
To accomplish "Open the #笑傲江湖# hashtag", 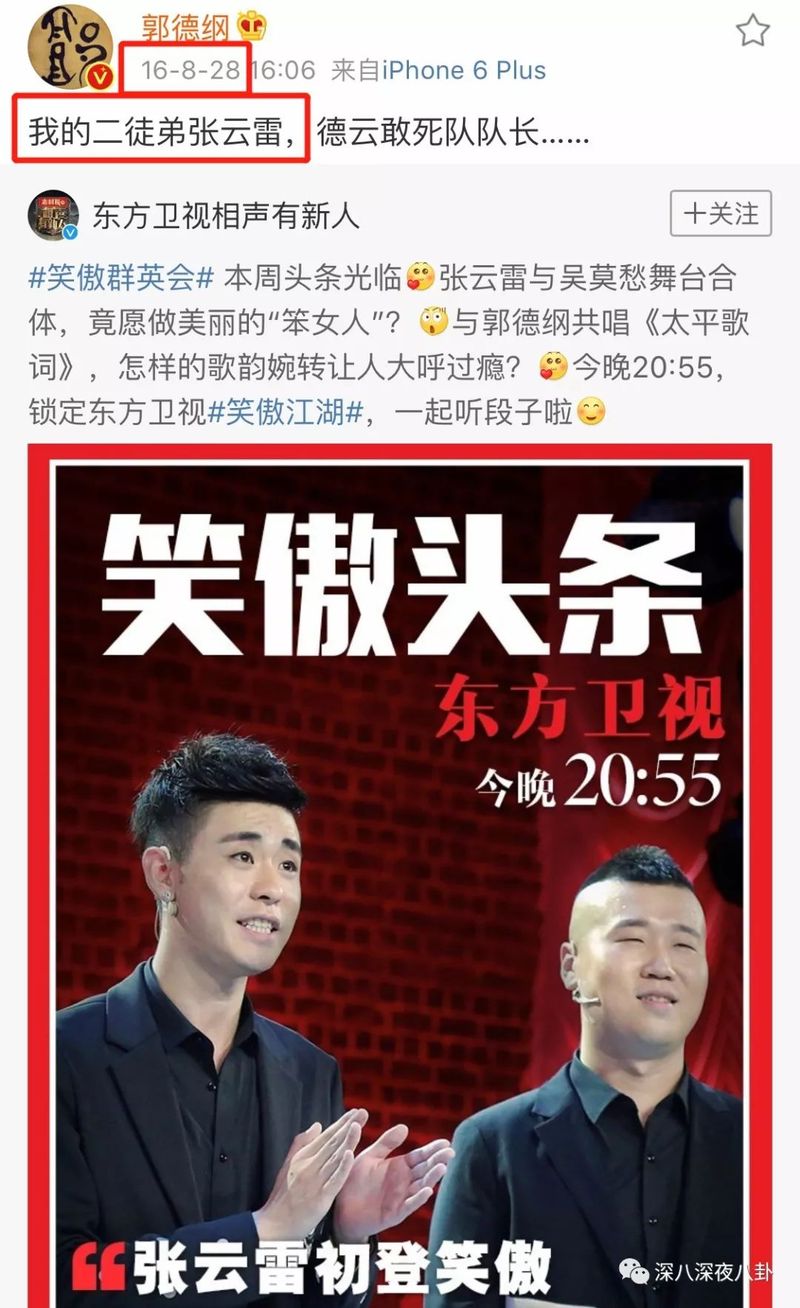I will pos(285,411).
